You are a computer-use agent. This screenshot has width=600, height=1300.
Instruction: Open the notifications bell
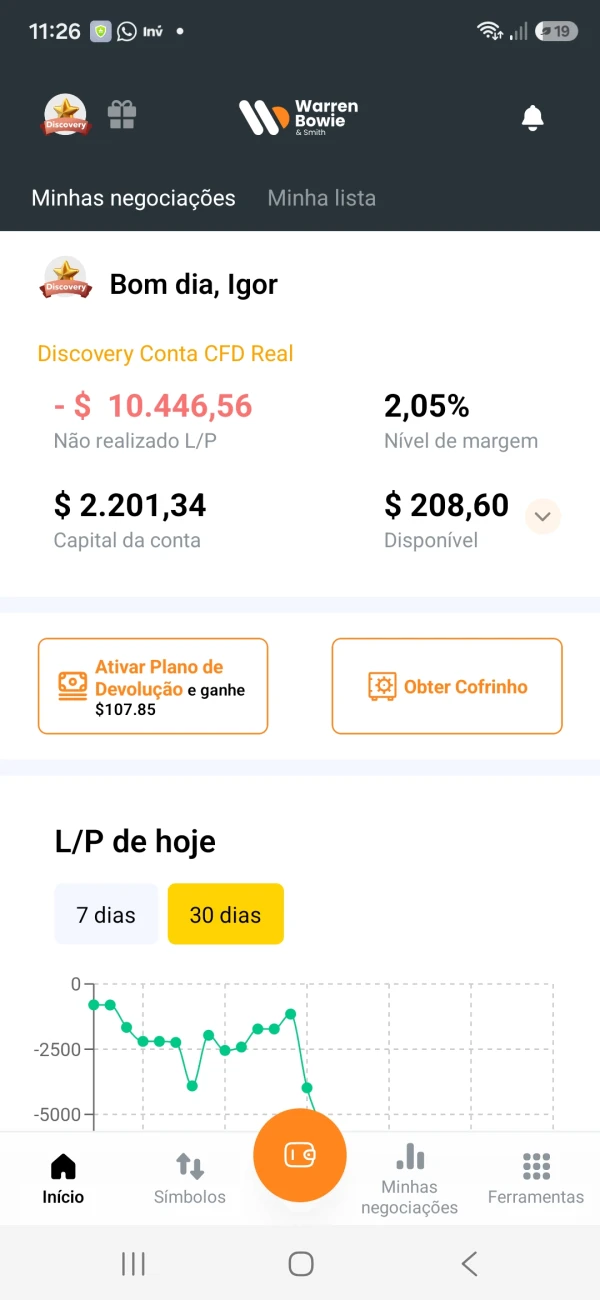533,118
